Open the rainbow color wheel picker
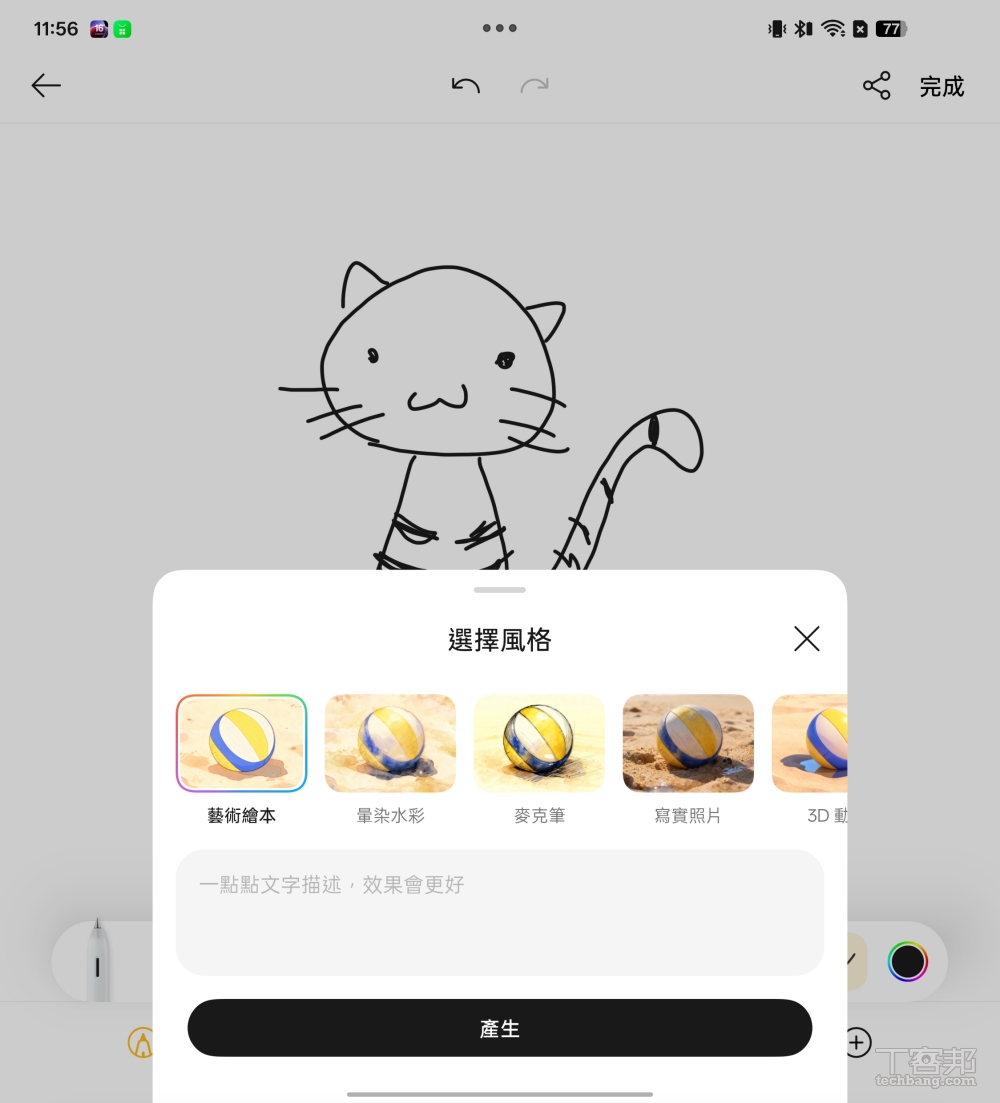Image resolution: width=1000 pixels, height=1103 pixels. coord(908,961)
